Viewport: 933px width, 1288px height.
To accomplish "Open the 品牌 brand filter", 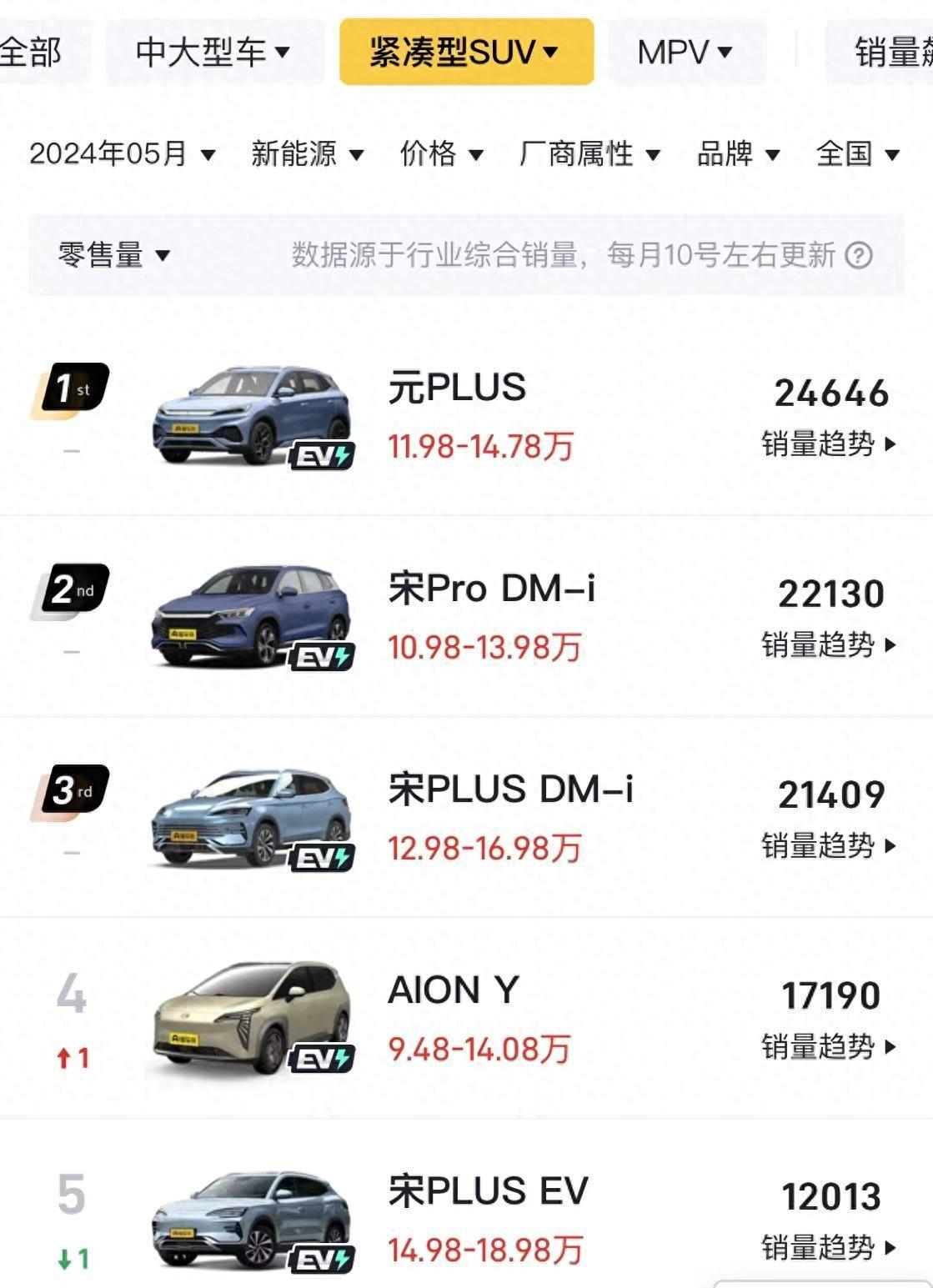I will tap(738, 153).
